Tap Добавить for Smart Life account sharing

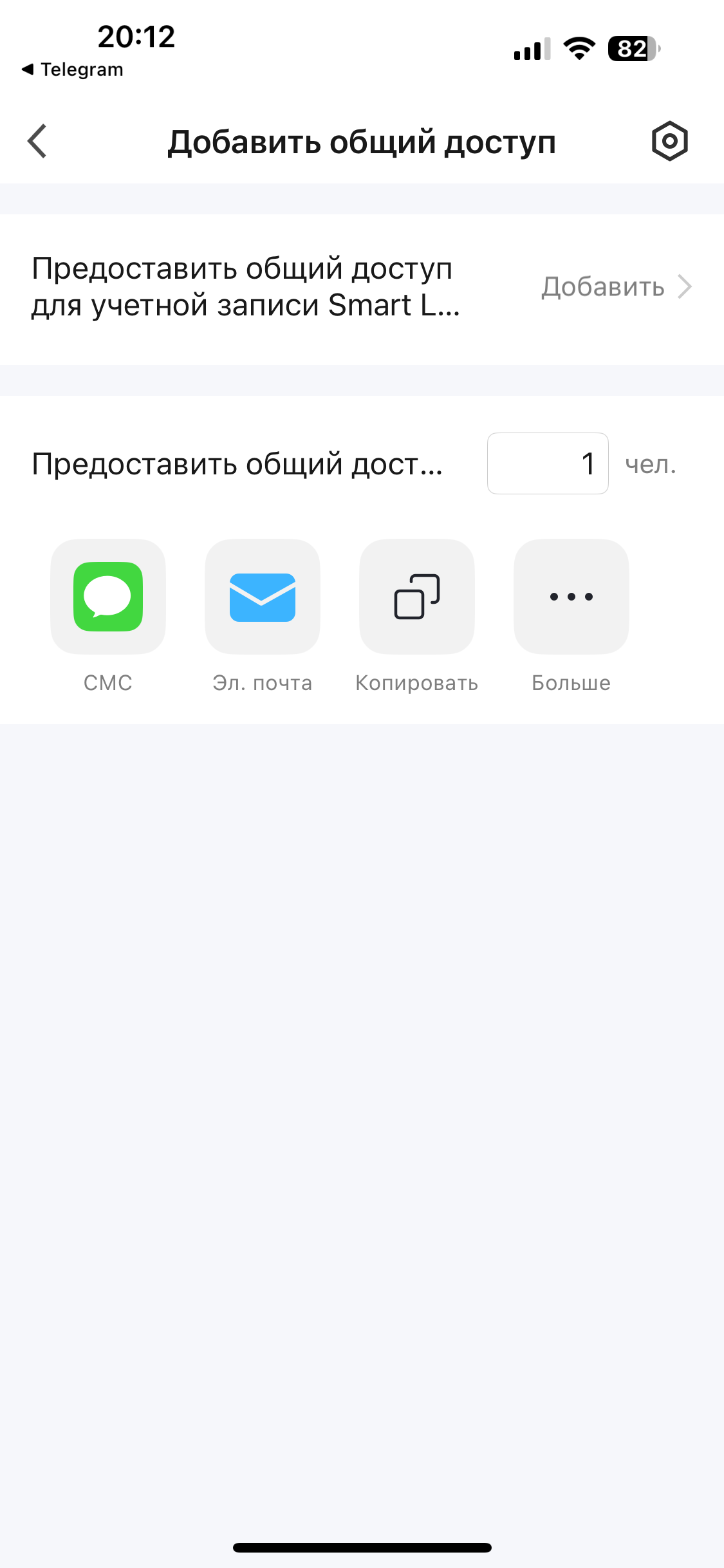pyautogui.click(x=615, y=287)
